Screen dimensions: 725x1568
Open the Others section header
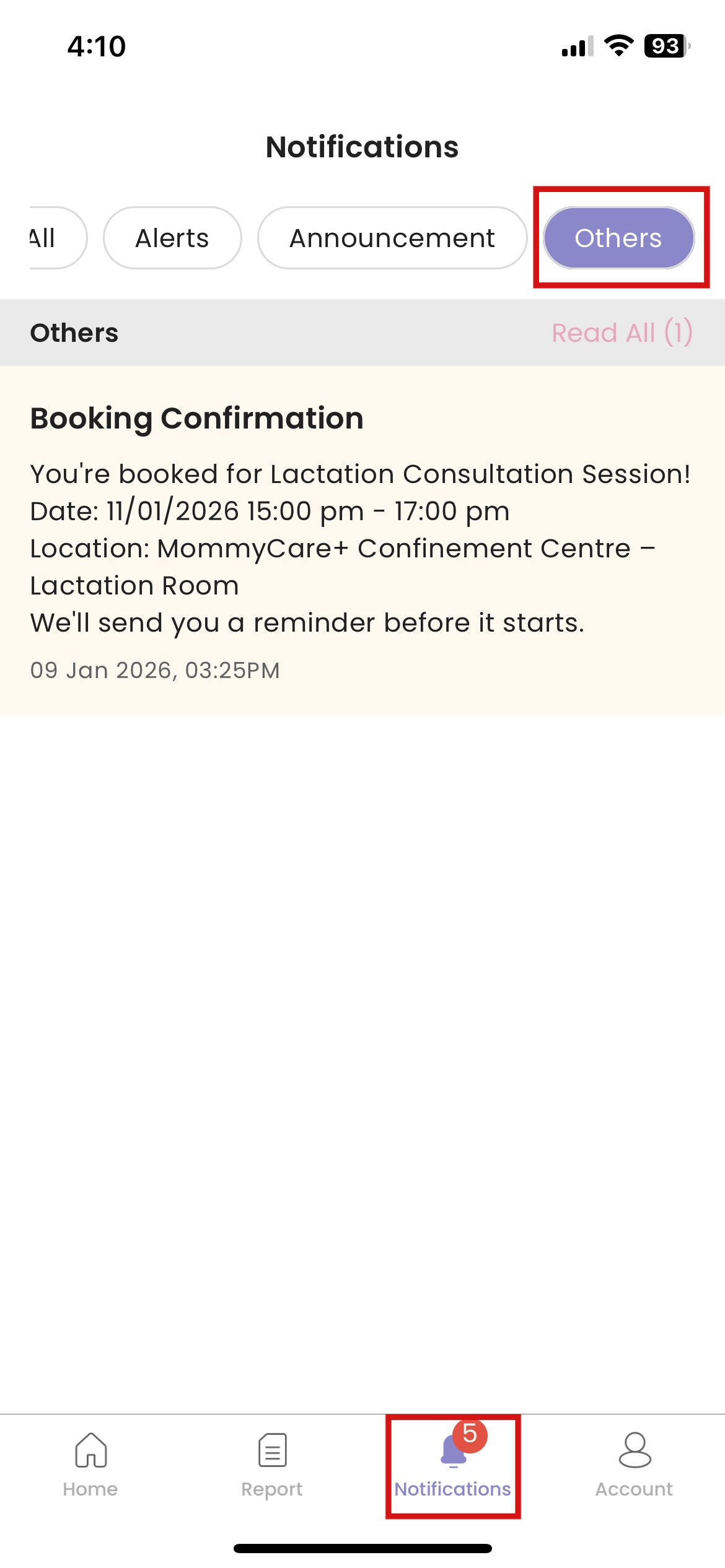pyautogui.click(x=74, y=333)
